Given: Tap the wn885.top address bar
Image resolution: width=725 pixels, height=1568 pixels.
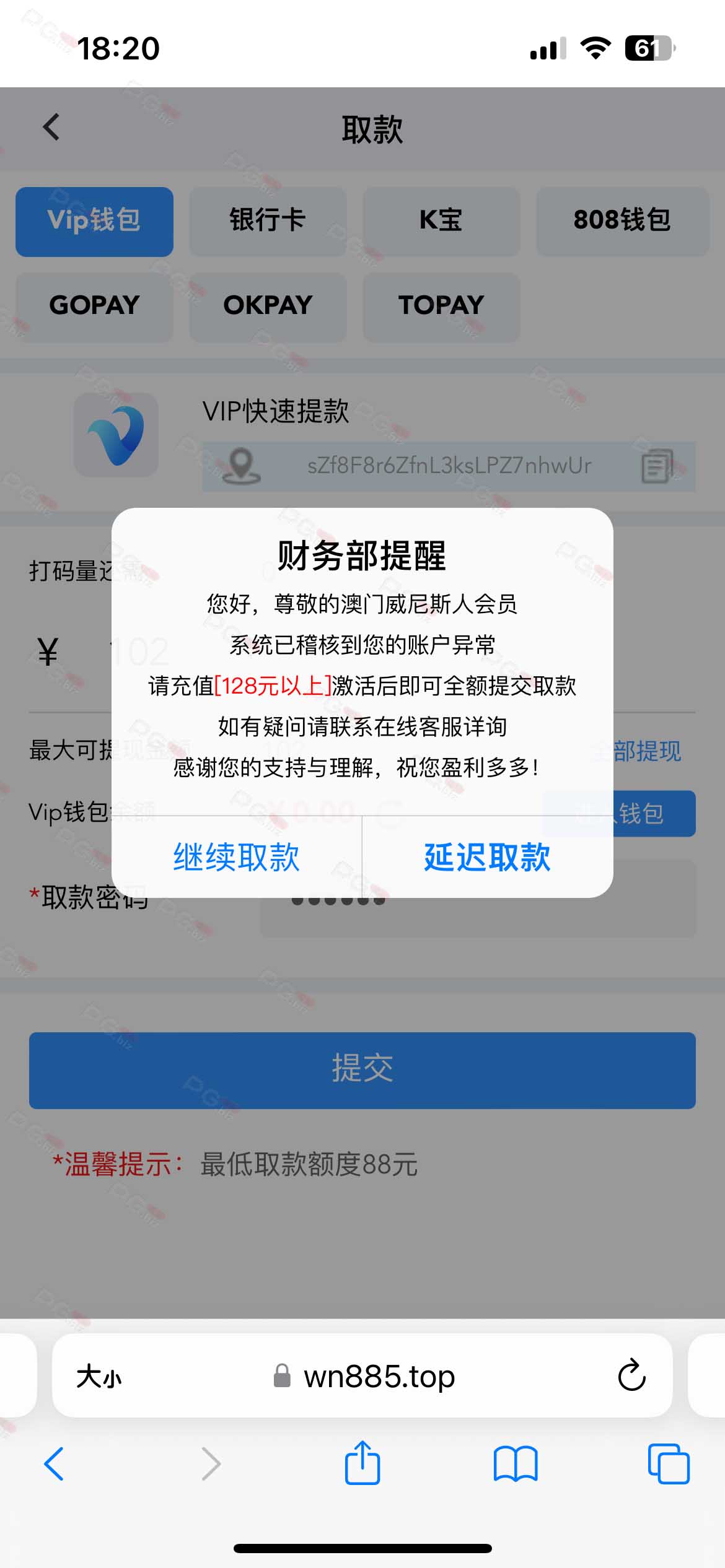Looking at the screenshot, I should pos(362,1376).
